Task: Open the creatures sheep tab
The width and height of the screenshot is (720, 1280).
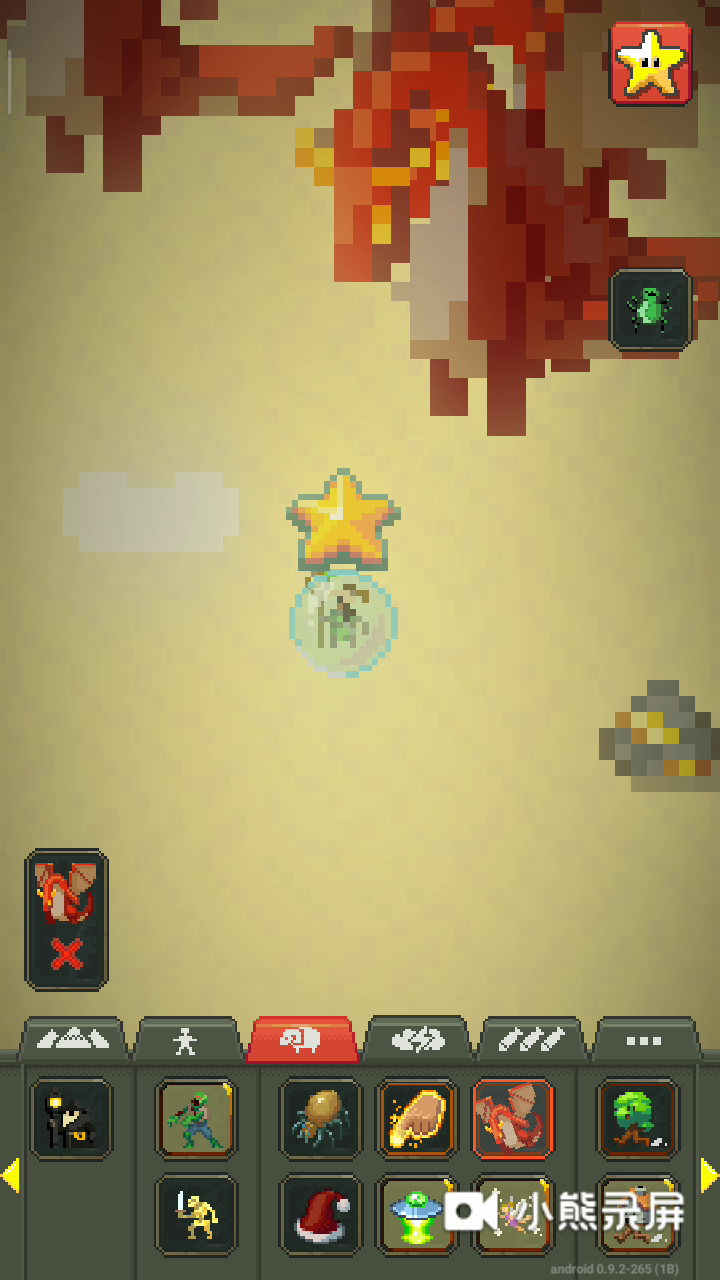Action: click(x=301, y=1040)
